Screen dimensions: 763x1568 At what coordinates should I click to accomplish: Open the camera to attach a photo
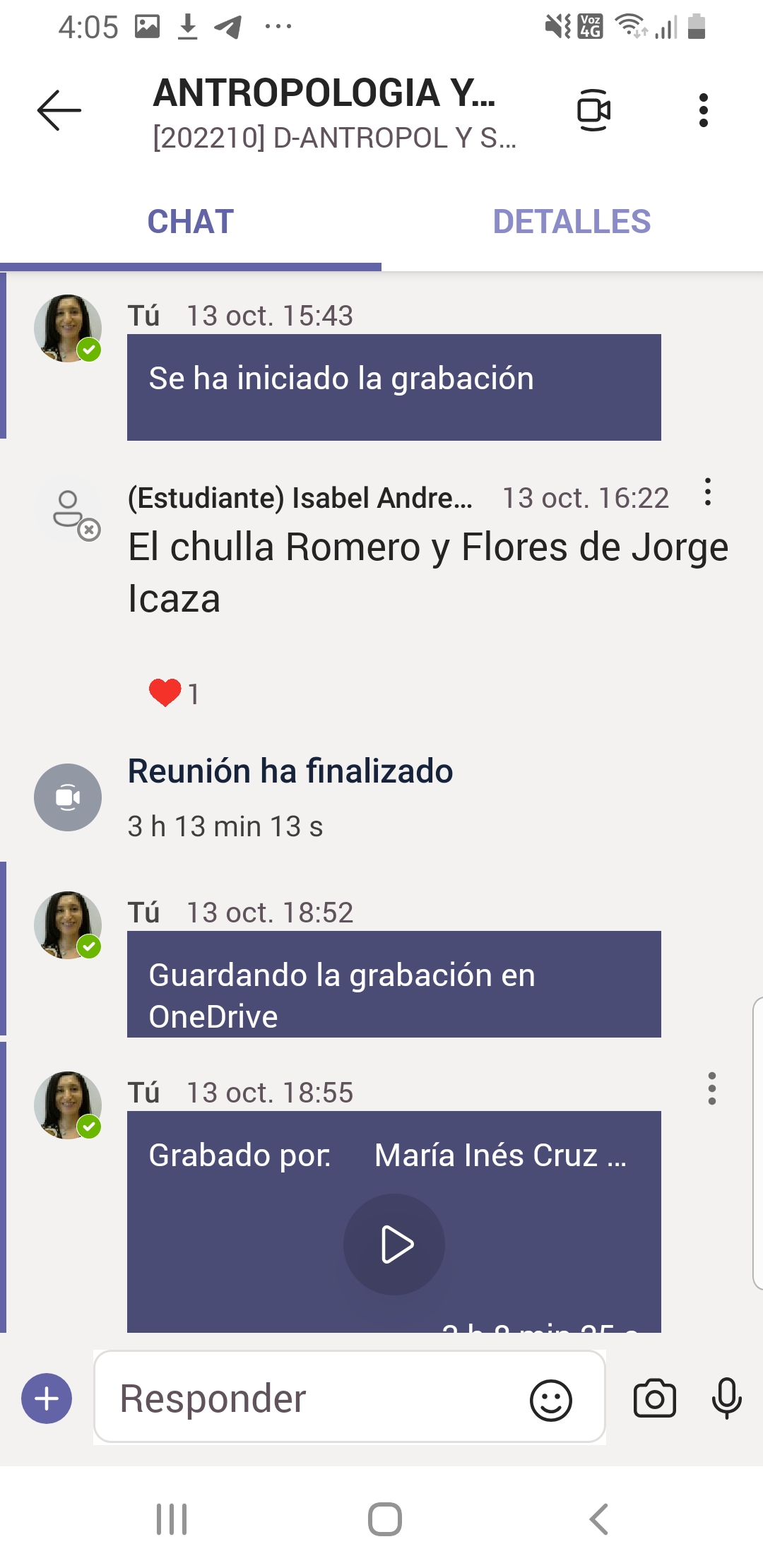(x=654, y=1398)
